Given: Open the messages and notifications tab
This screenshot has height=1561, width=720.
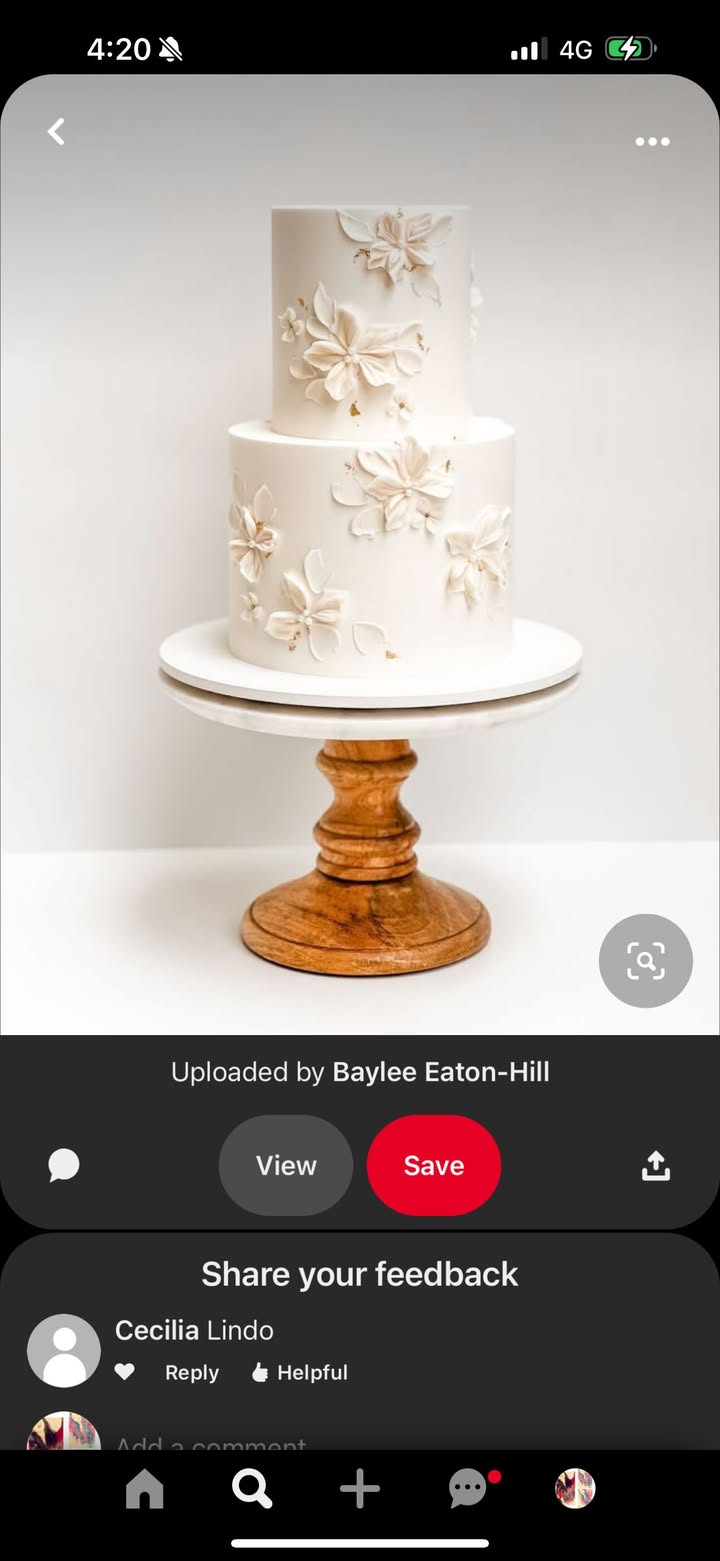Looking at the screenshot, I should pos(468,1489).
